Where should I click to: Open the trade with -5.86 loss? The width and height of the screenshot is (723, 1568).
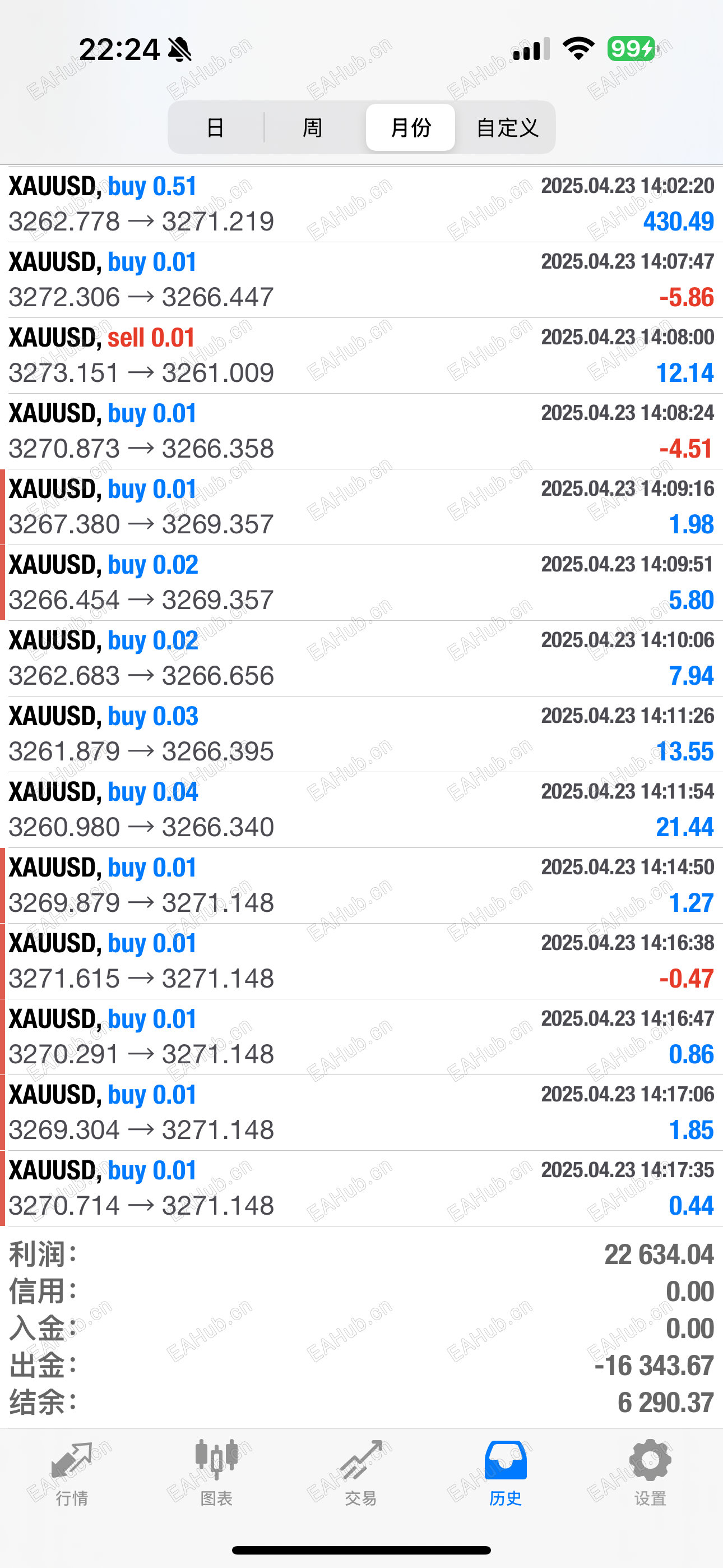click(x=361, y=280)
